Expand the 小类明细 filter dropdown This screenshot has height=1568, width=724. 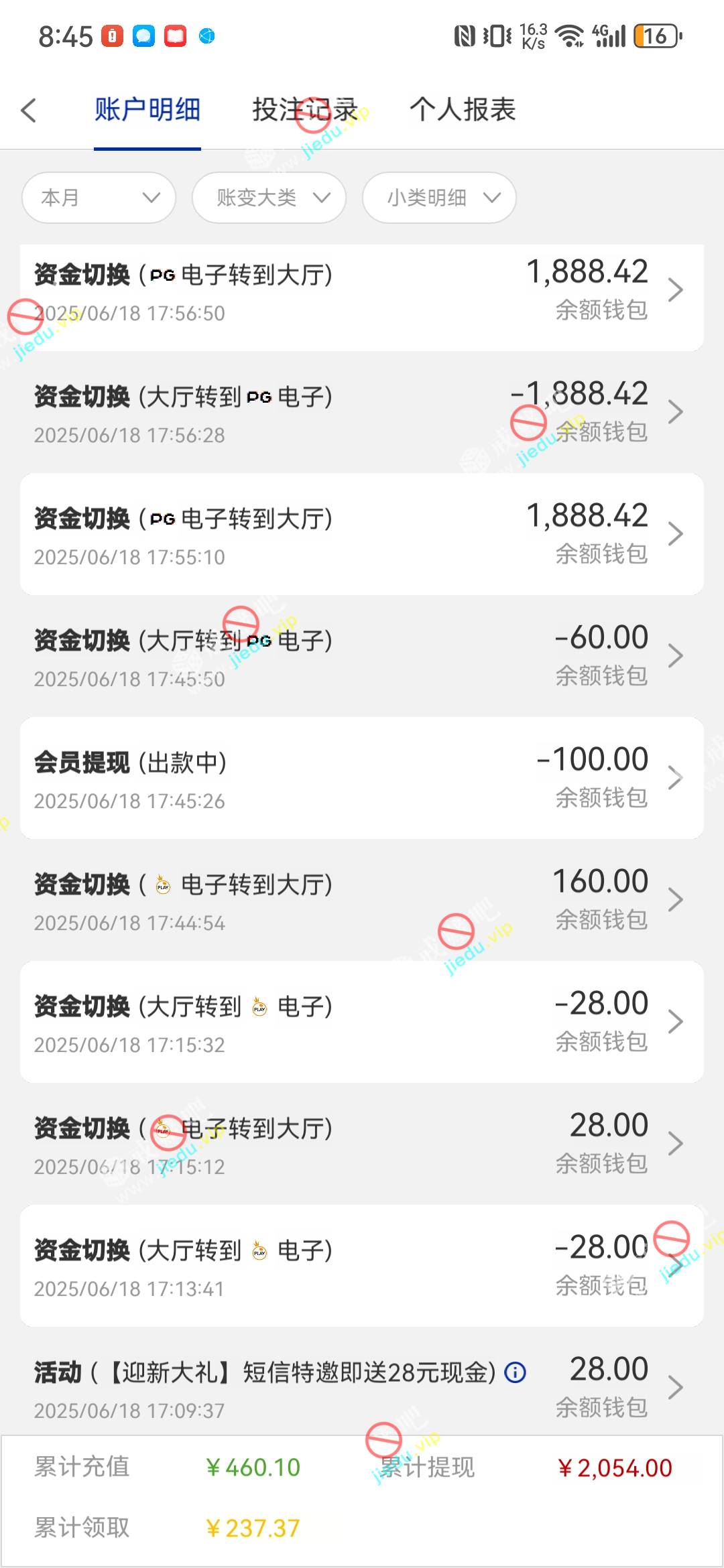pos(439,198)
